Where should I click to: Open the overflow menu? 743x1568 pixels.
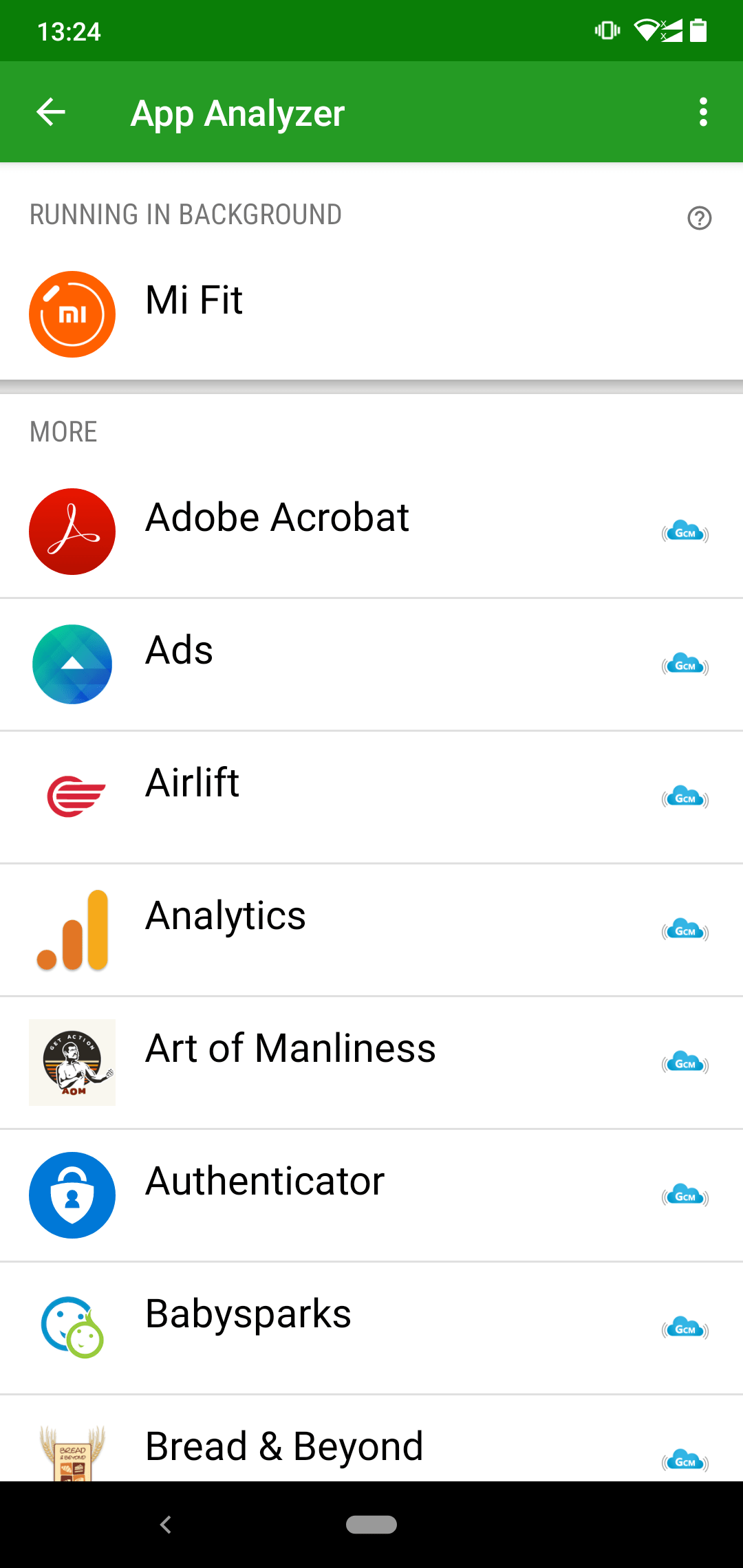pyautogui.click(x=702, y=112)
